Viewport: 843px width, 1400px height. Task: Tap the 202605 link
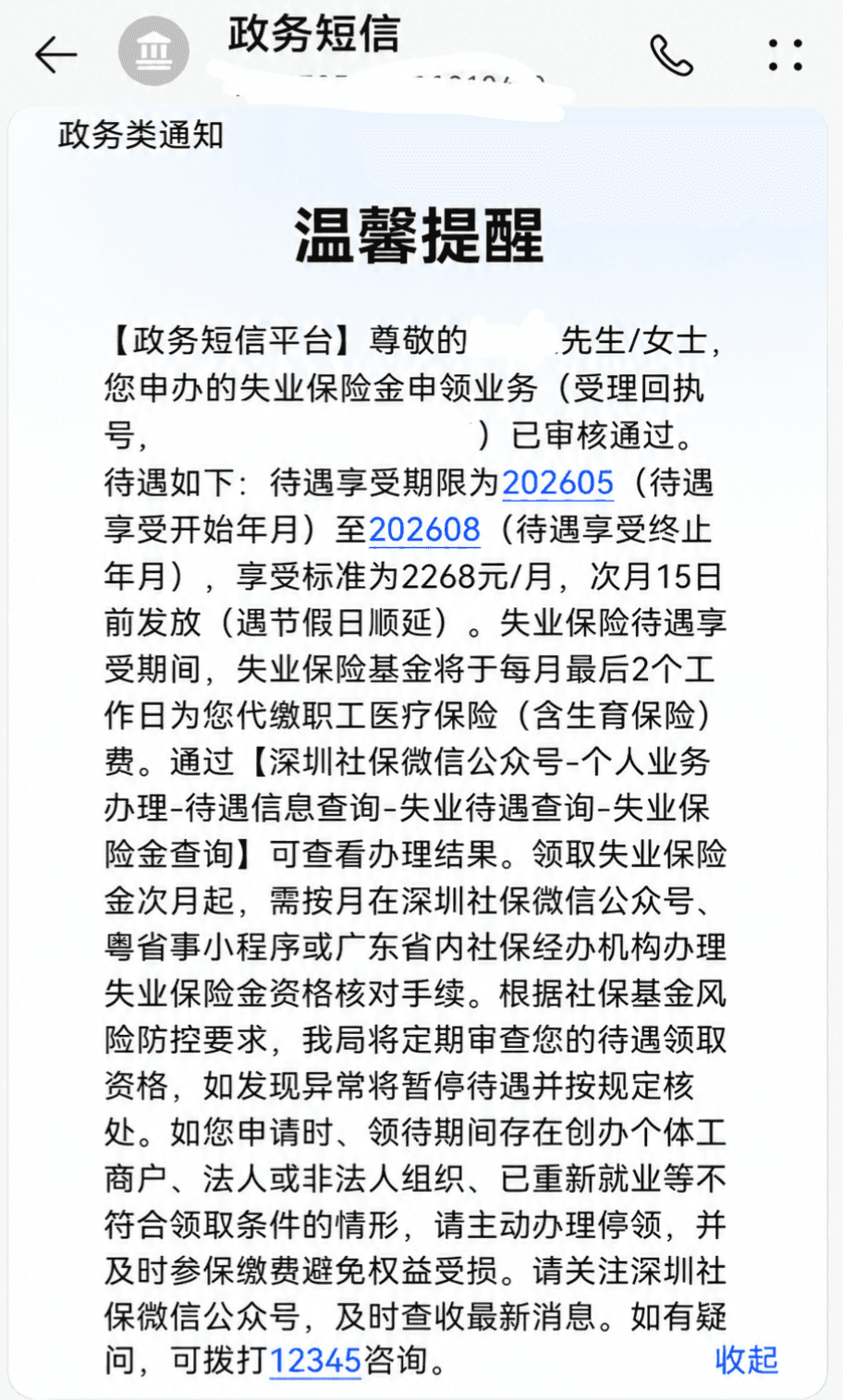tap(557, 482)
